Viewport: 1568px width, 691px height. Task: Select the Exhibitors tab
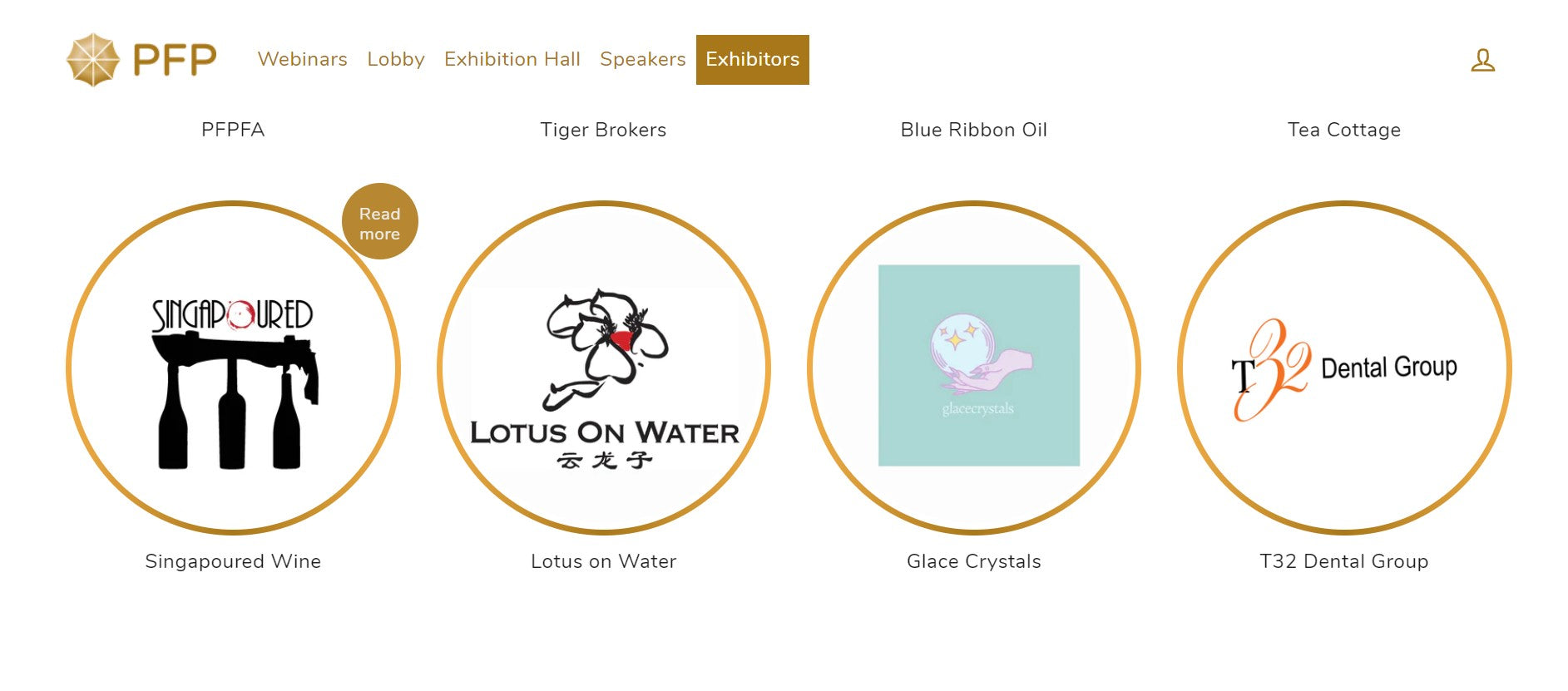coord(752,60)
